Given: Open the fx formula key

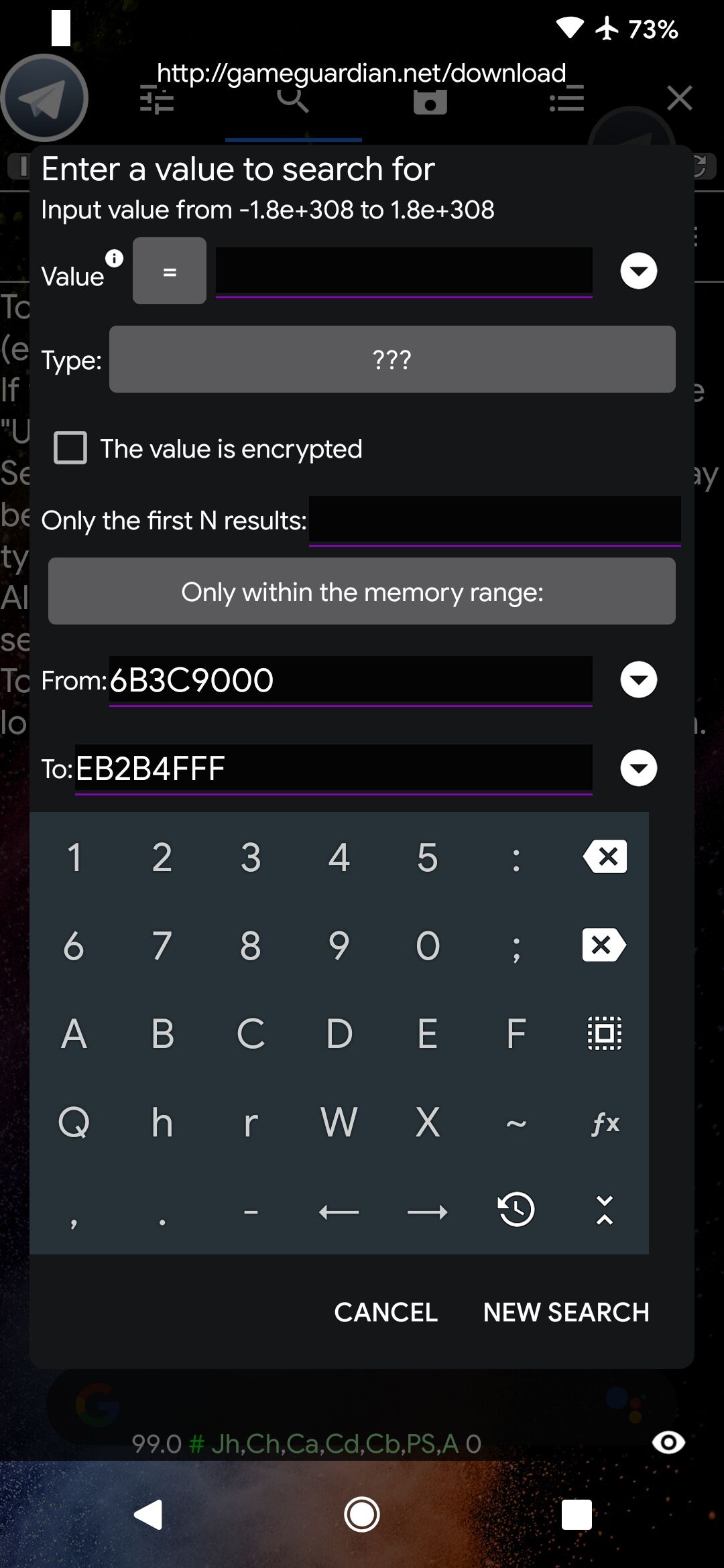Looking at the screenshot, I should (x=605, y=1122).
